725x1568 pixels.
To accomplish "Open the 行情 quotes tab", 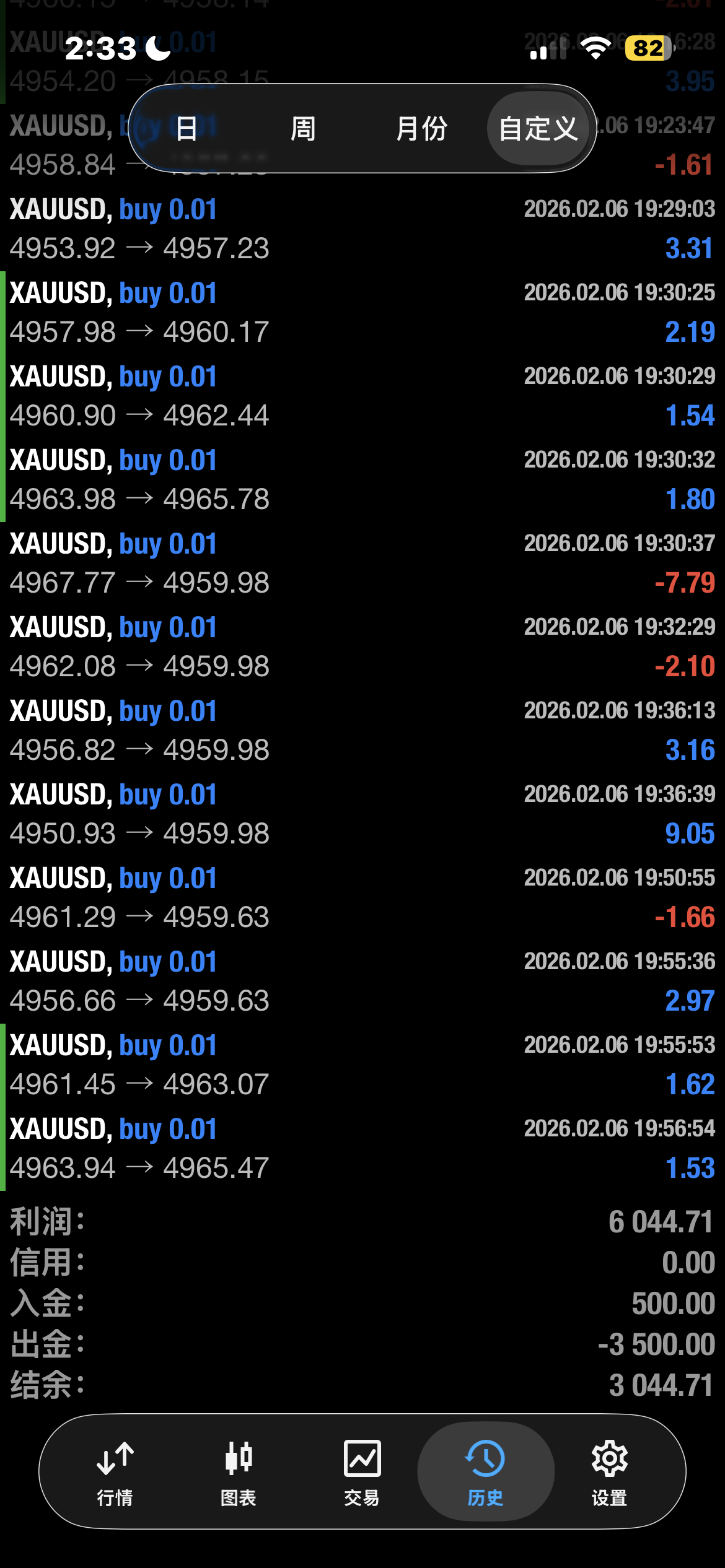I will (115, 1471).
